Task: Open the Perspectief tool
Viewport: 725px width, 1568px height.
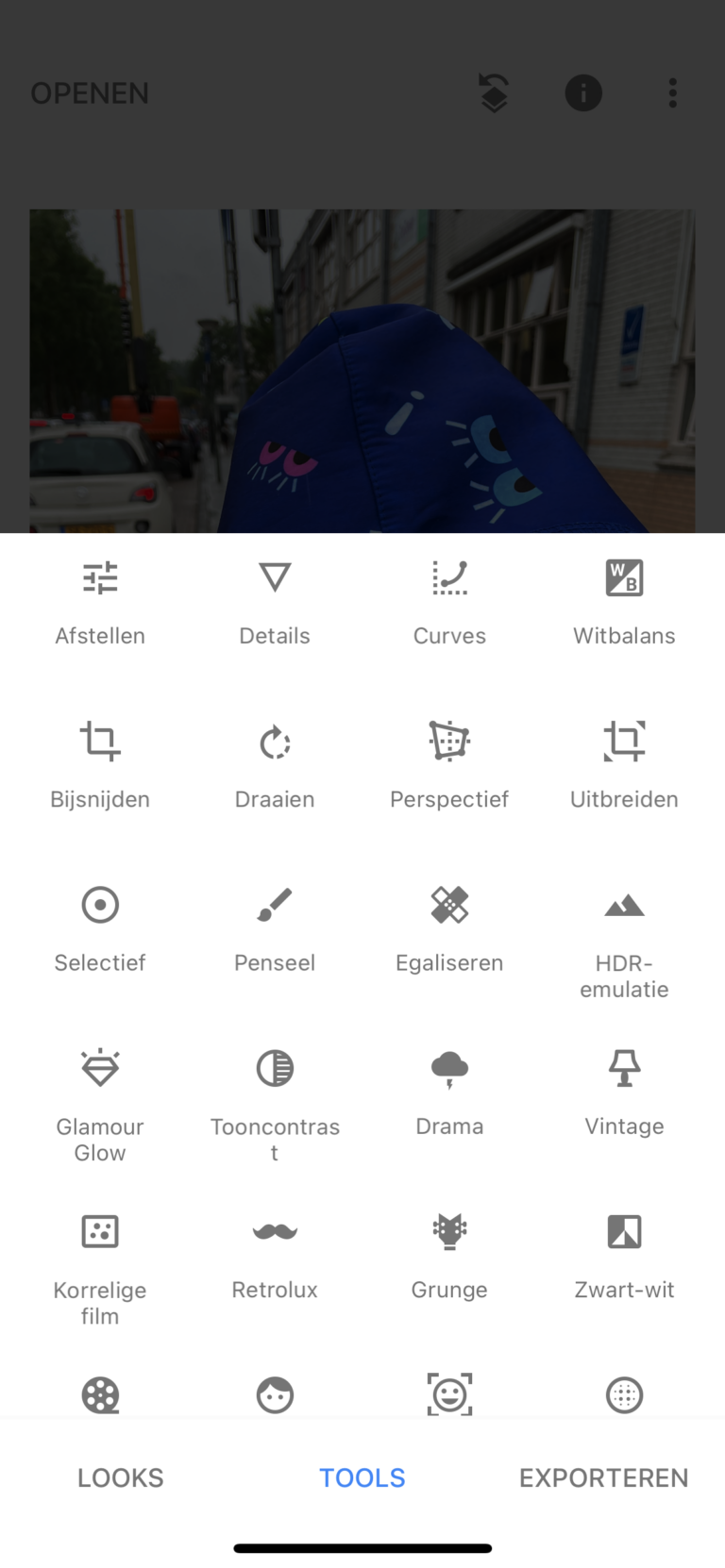Action: [449, 764]
